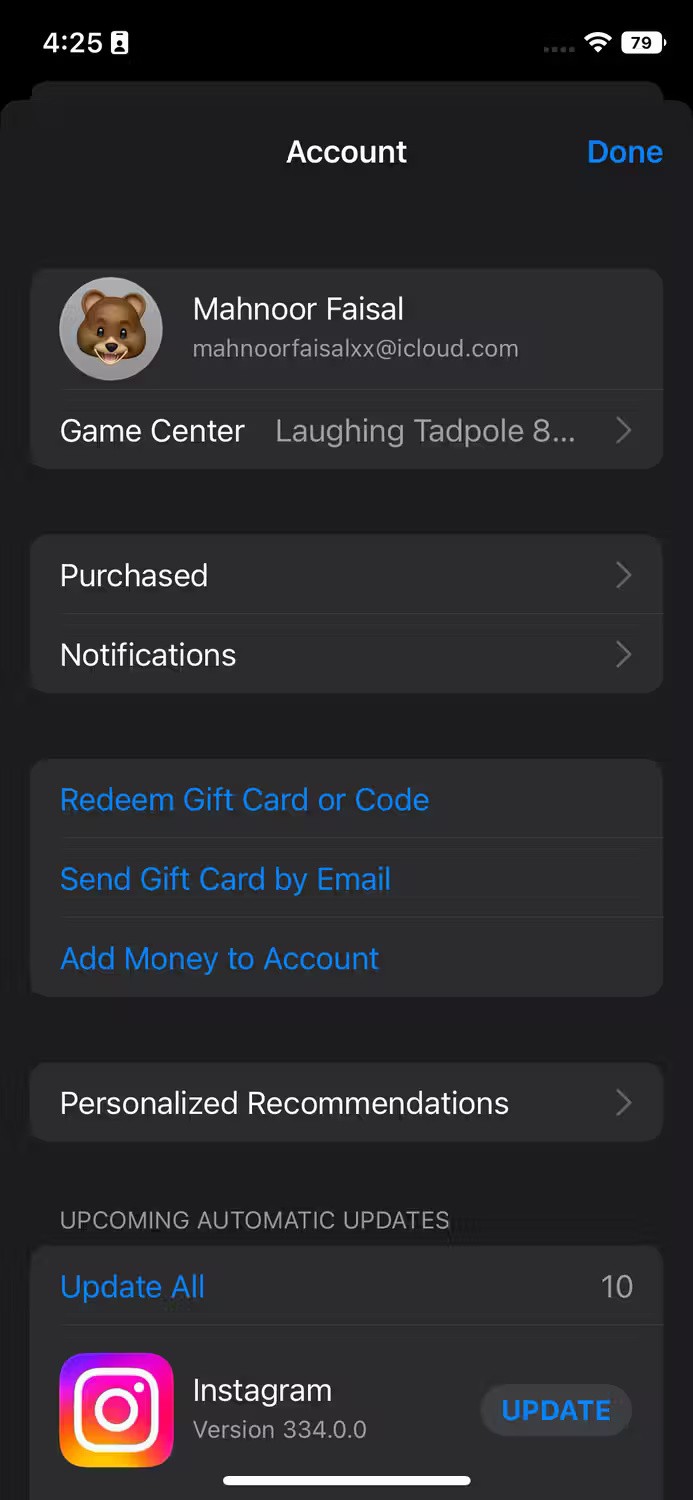The width and height of the screenshot is (693, 1500).
Task: Open Mahnoor Faisal's account profile
Action: point(346,329)
